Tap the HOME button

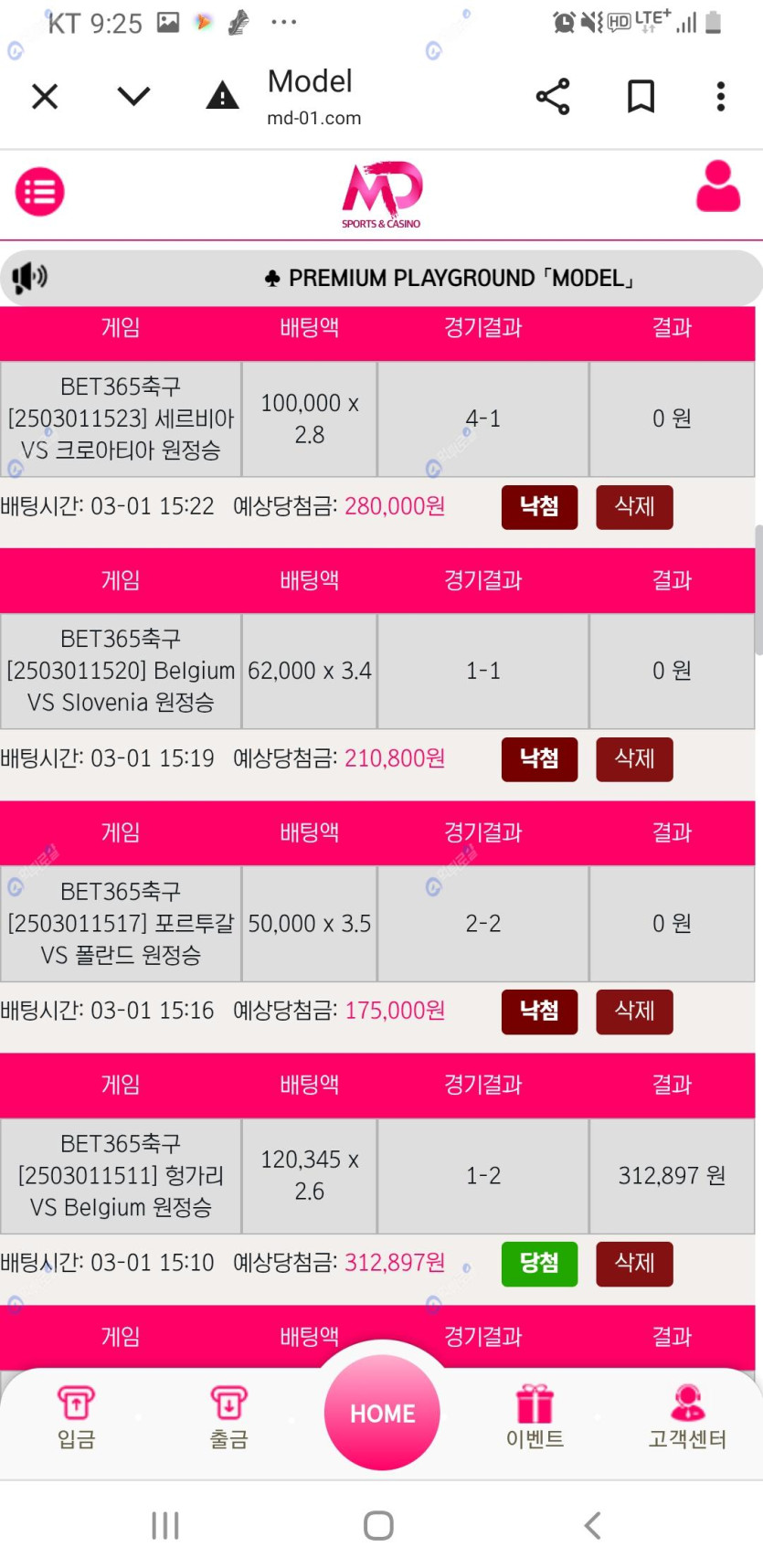click(x=382, y=1413)
